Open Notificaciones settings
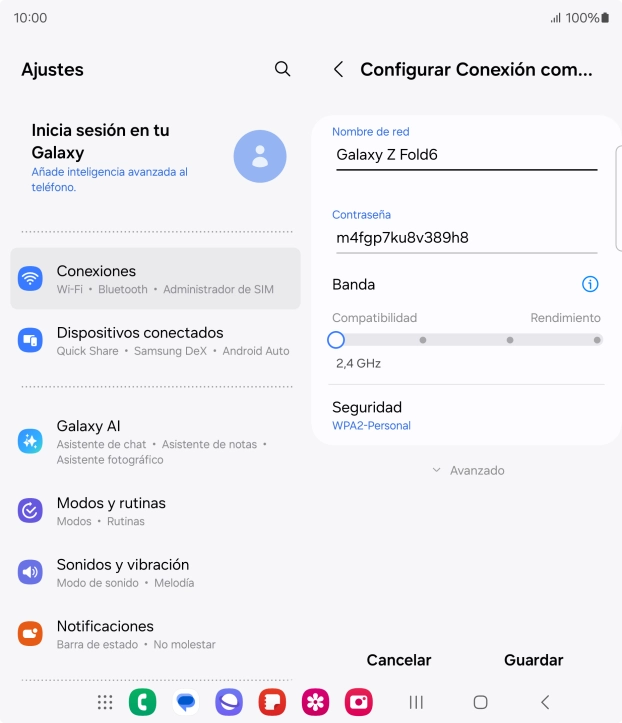The image size is (622, 723). (x=155, y=634)
